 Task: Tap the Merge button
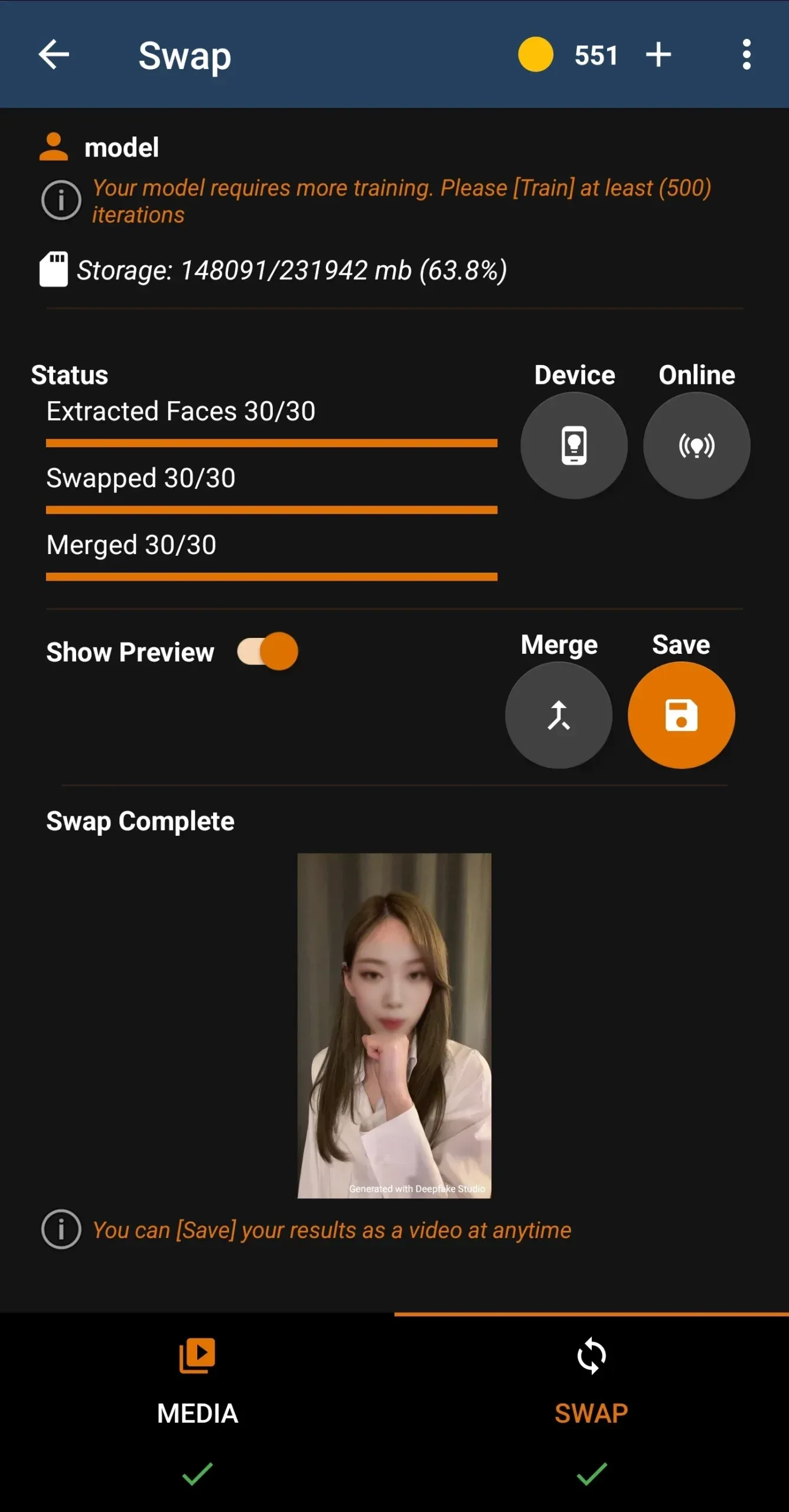559,715
